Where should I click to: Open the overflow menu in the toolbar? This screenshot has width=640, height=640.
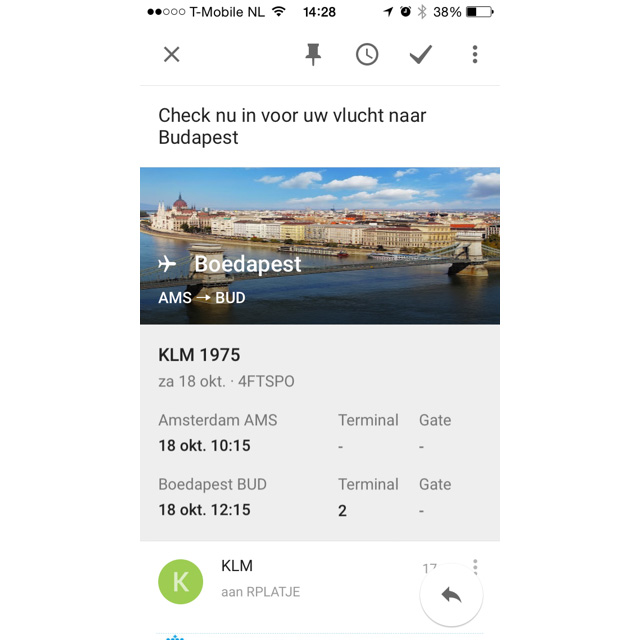pyautogui.click(x=475, y=54)
